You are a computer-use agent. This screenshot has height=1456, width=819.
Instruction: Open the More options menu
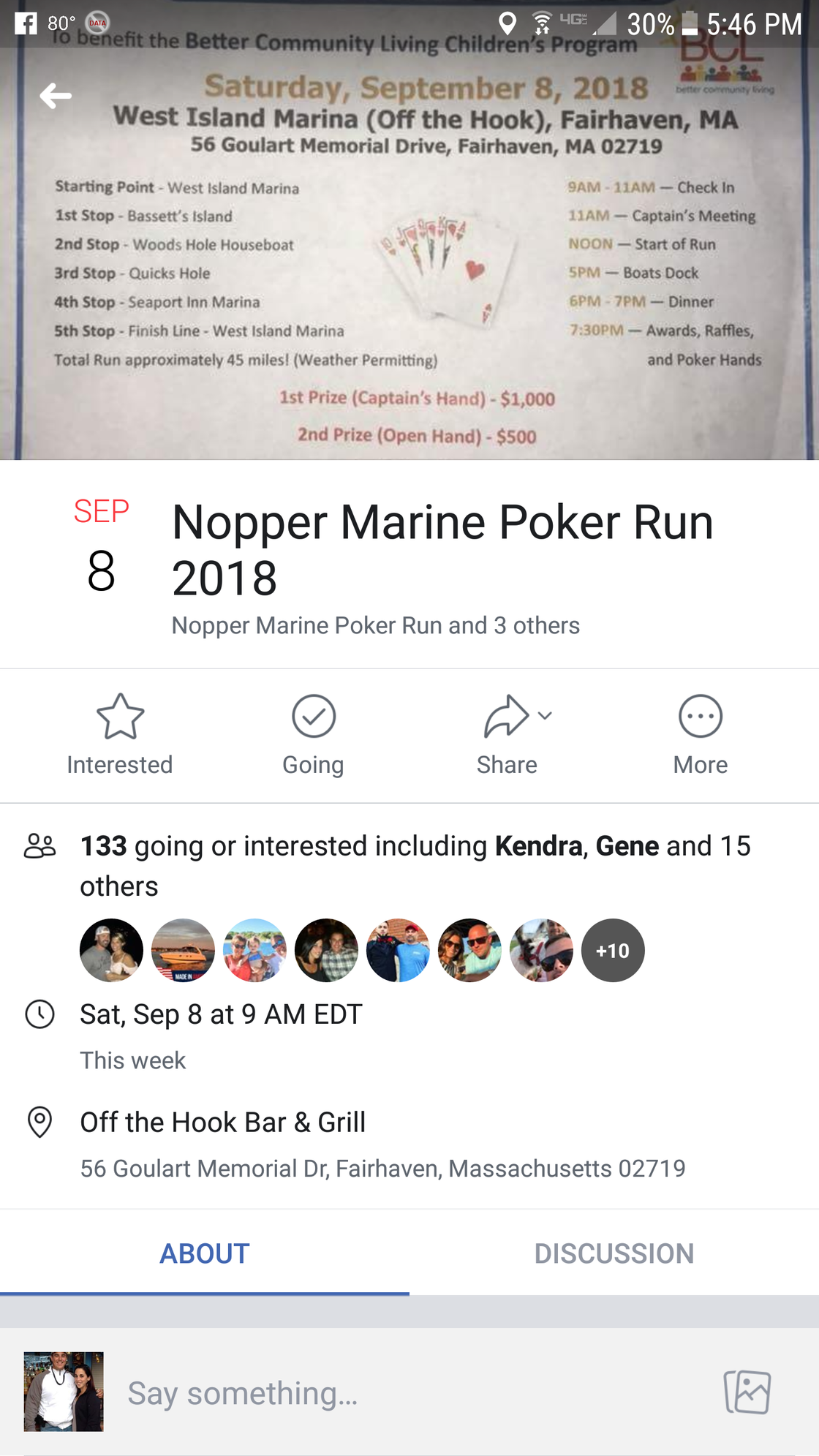tap(700, 735)
